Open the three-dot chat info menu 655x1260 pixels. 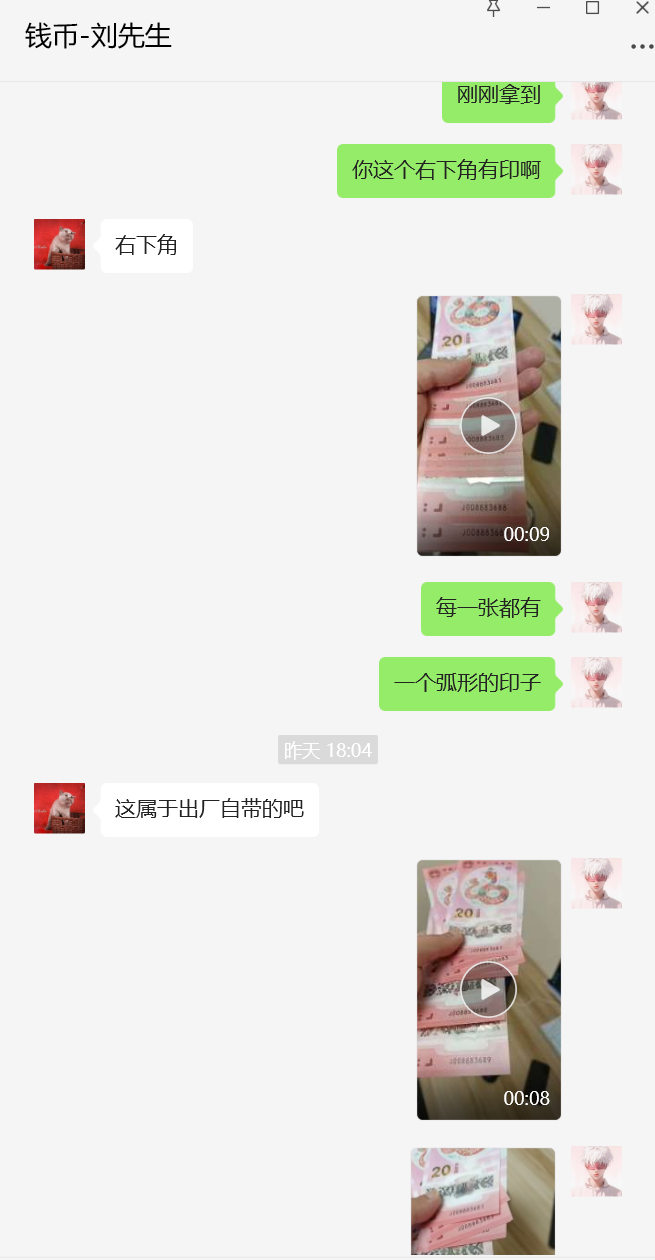[641, 47]
